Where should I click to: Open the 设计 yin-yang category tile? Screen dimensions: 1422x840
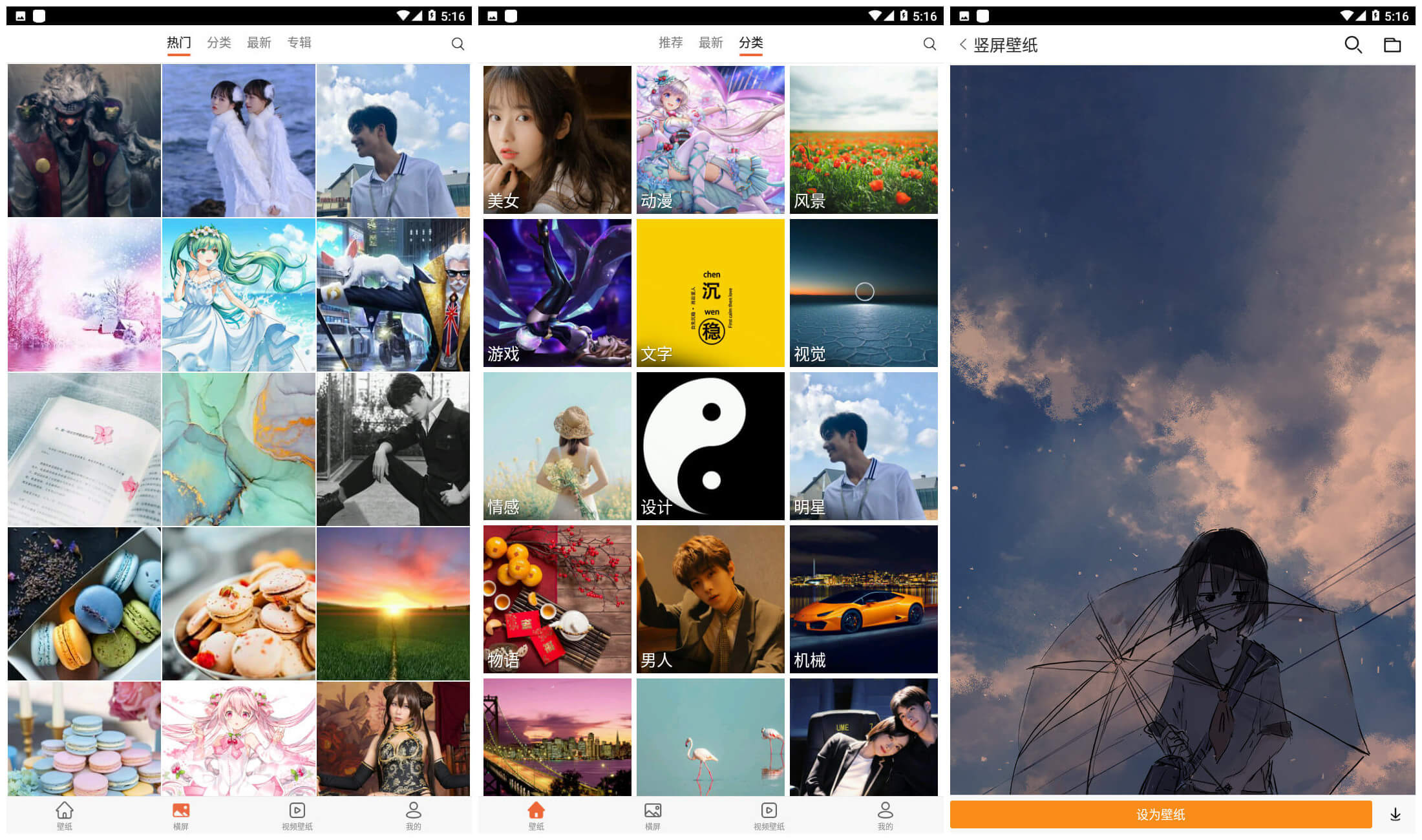[x=710, y=446]
